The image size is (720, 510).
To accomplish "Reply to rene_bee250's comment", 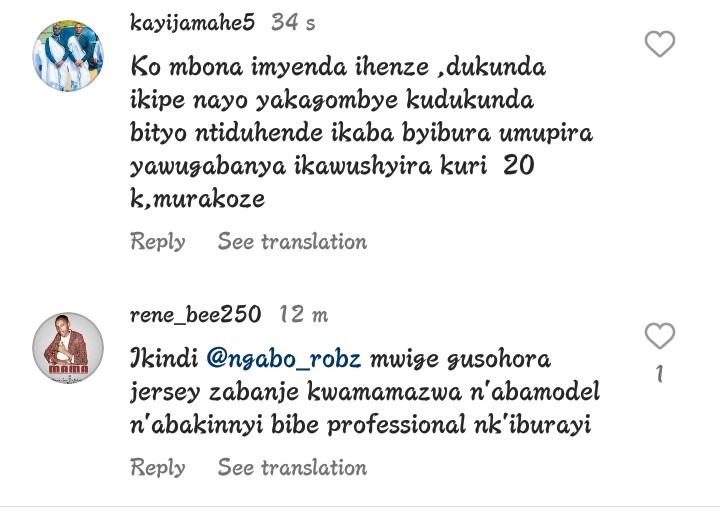I will point(158,467).
